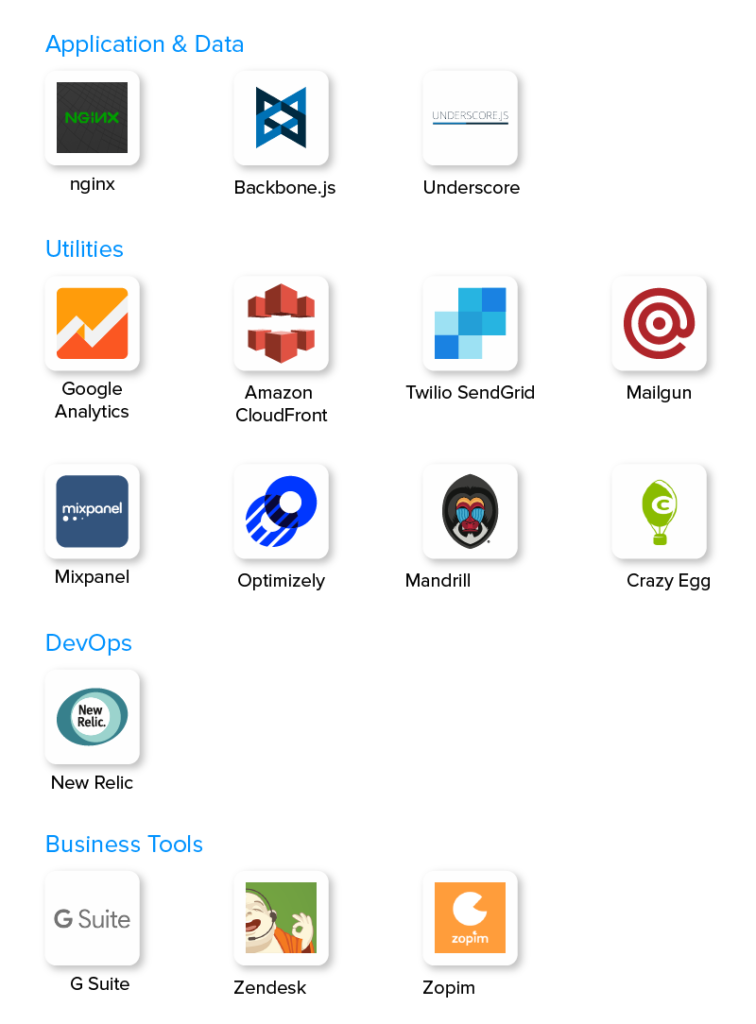Select New Relic under DevOps
The height and width of the screenshot is (1024, 756).
coord(92,717)
